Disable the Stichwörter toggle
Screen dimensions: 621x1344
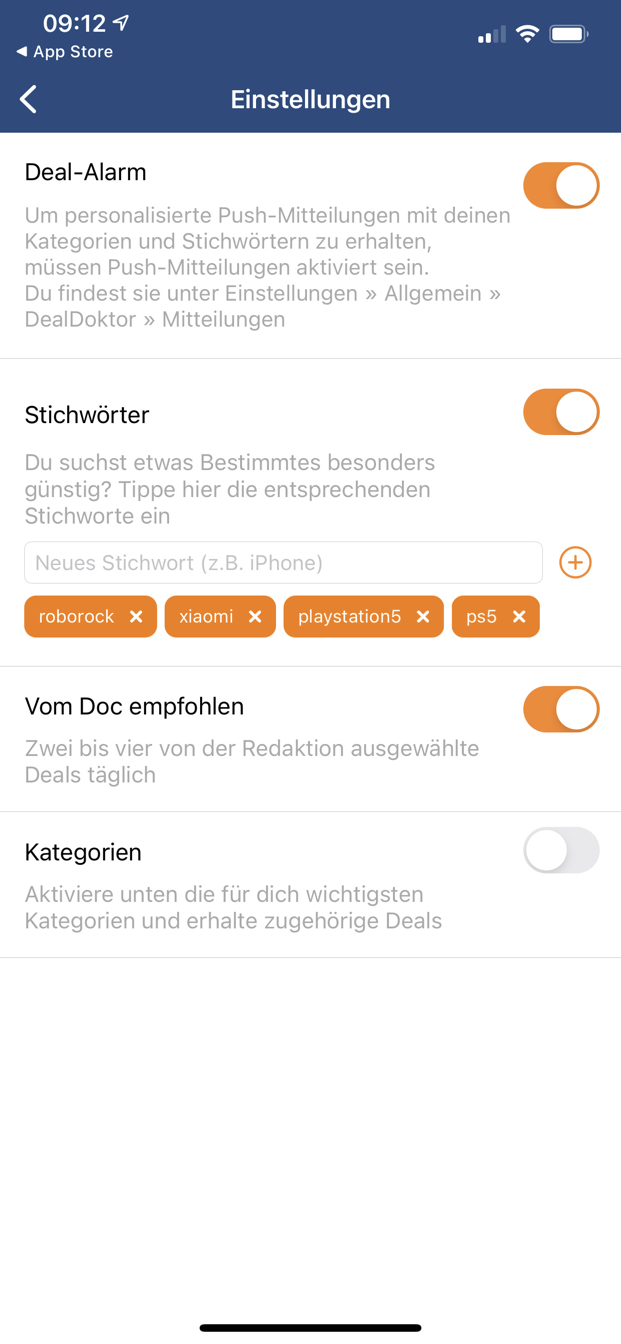click(x=561, y=412)
